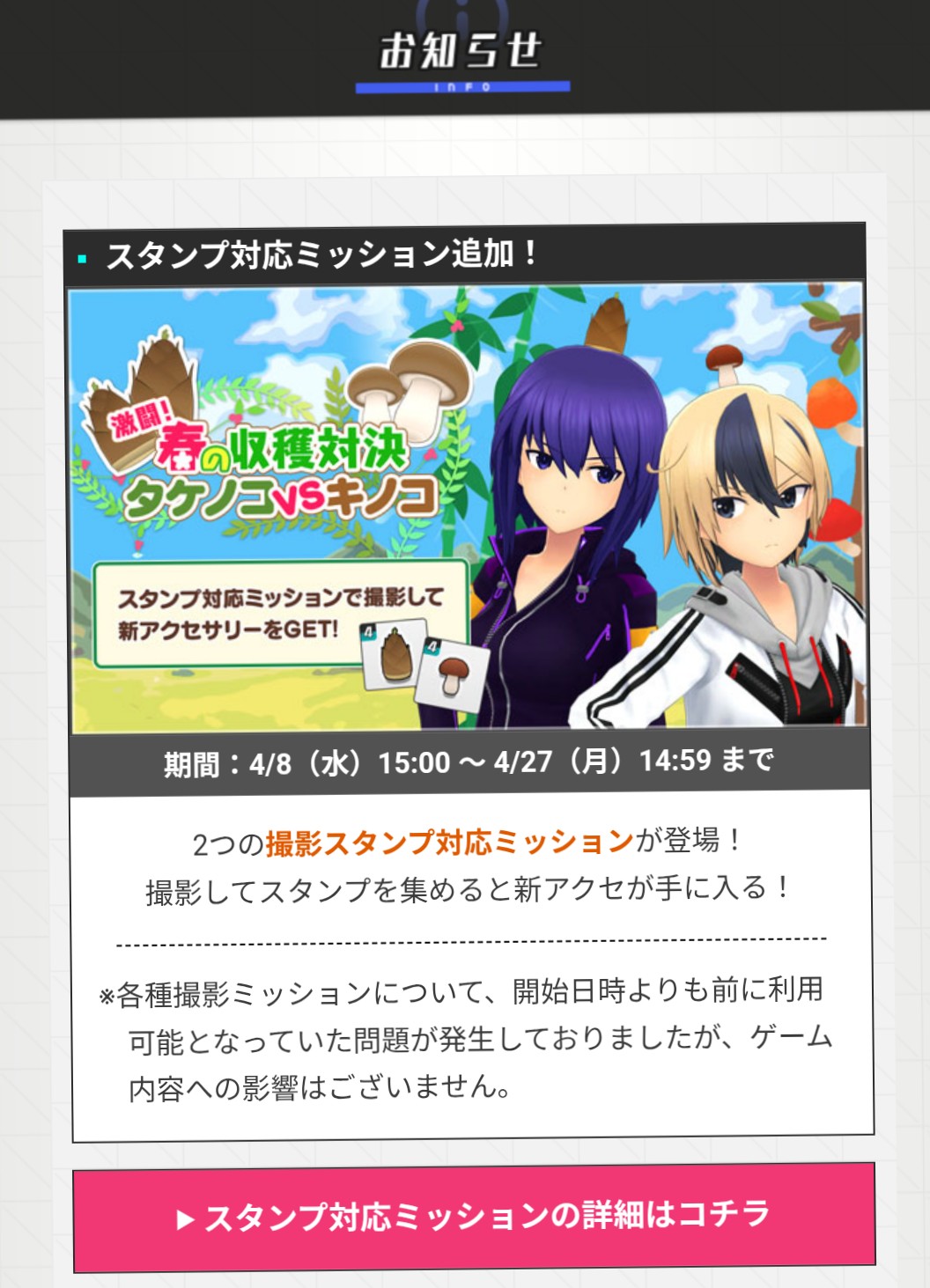
Task: Open the stamp mission details button
Action: coord(474,1218)
